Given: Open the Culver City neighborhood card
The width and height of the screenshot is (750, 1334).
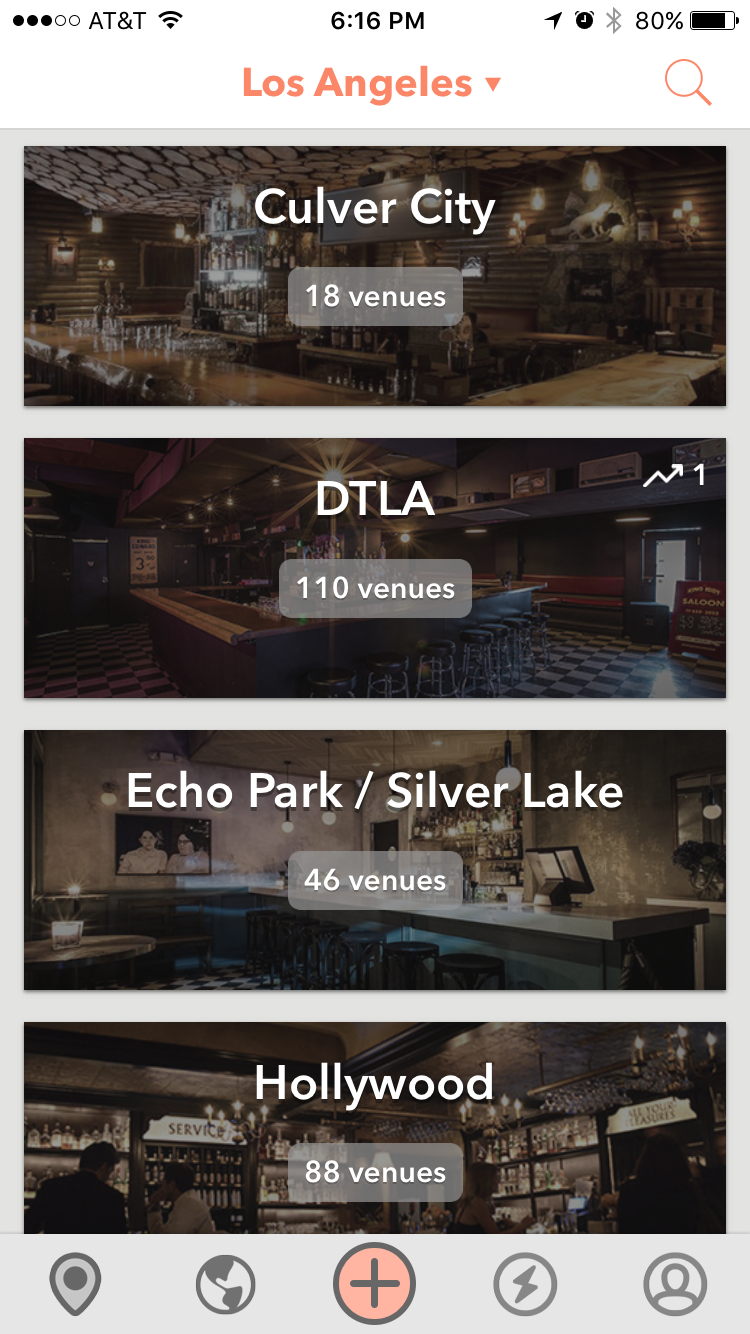Looking at the screenshot, I should tap(375, 276).
